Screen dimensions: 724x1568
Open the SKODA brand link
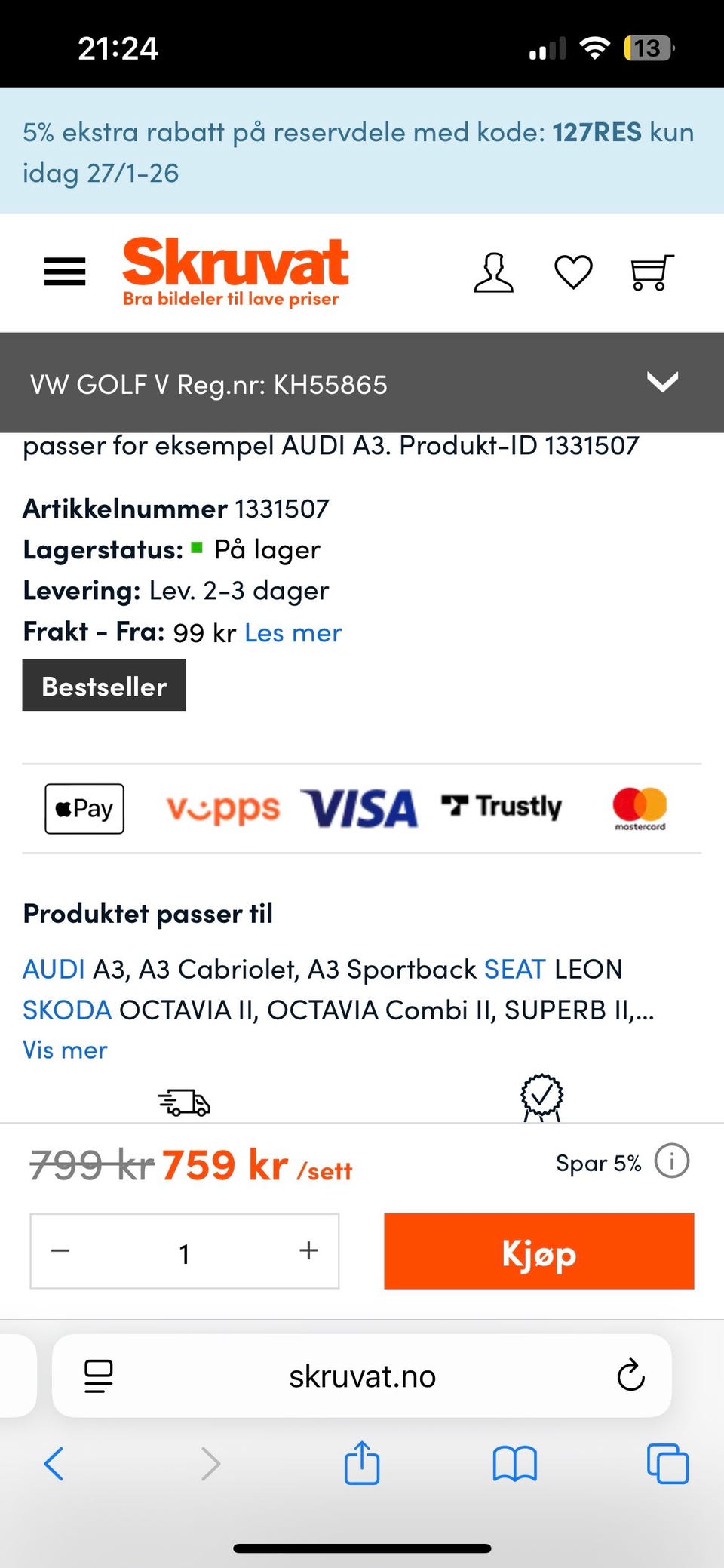(x=67, y=1010)
